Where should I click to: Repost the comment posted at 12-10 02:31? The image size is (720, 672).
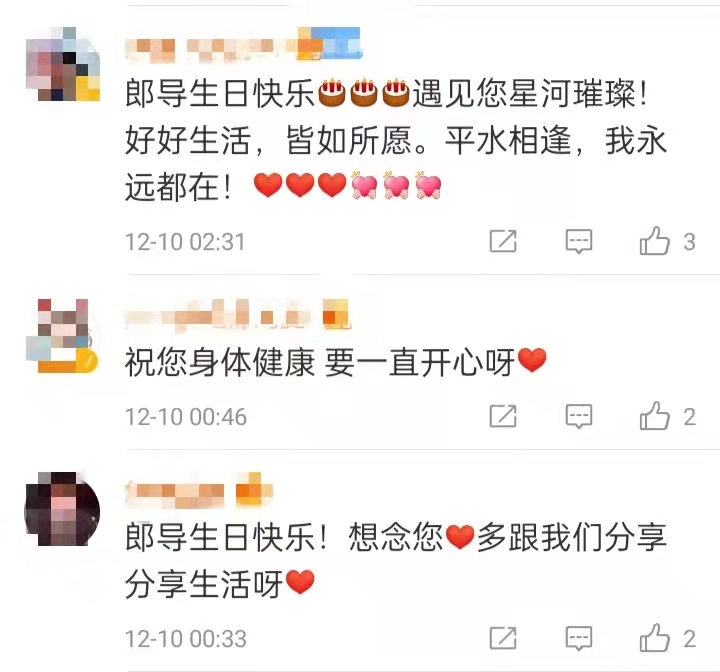pos(502,241)
